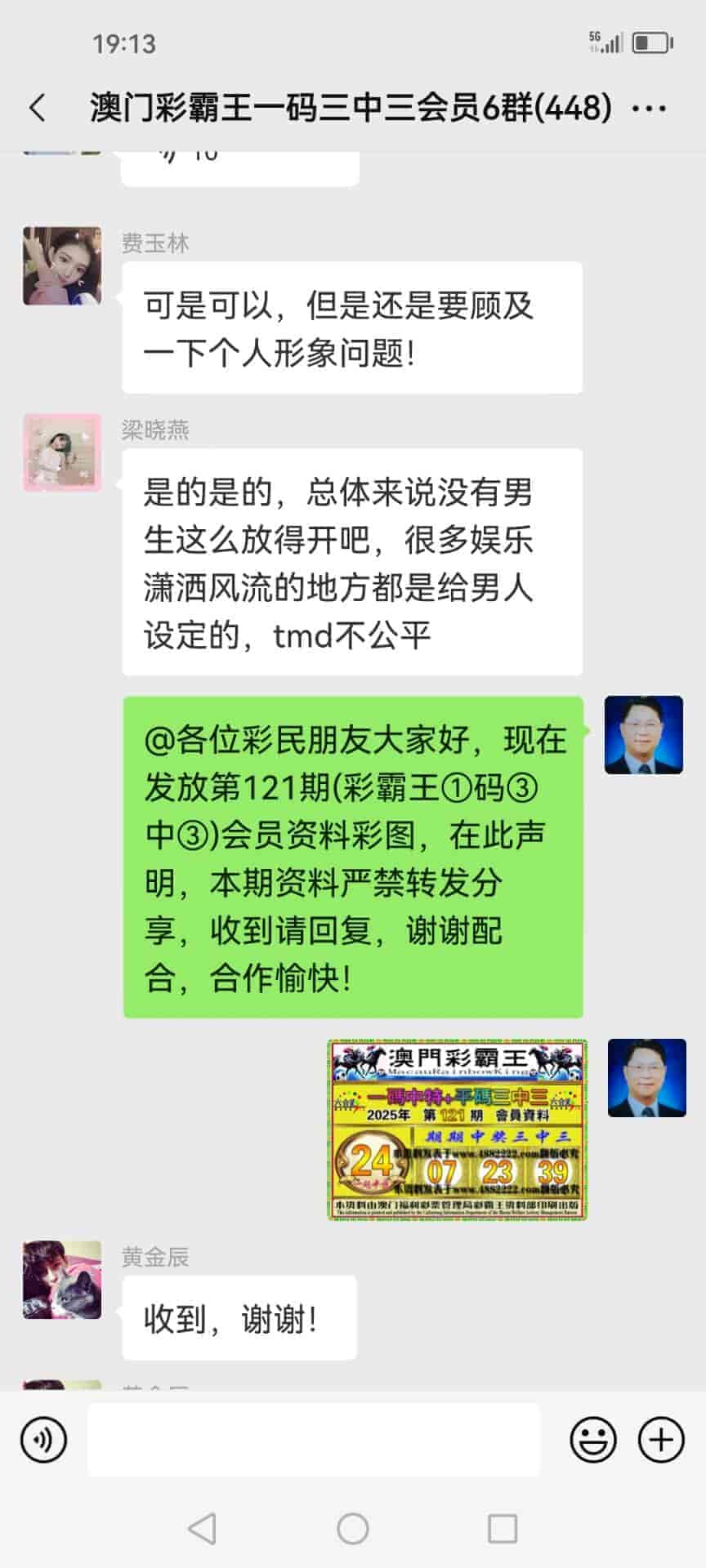Go back from the group chat

(38, 108)
